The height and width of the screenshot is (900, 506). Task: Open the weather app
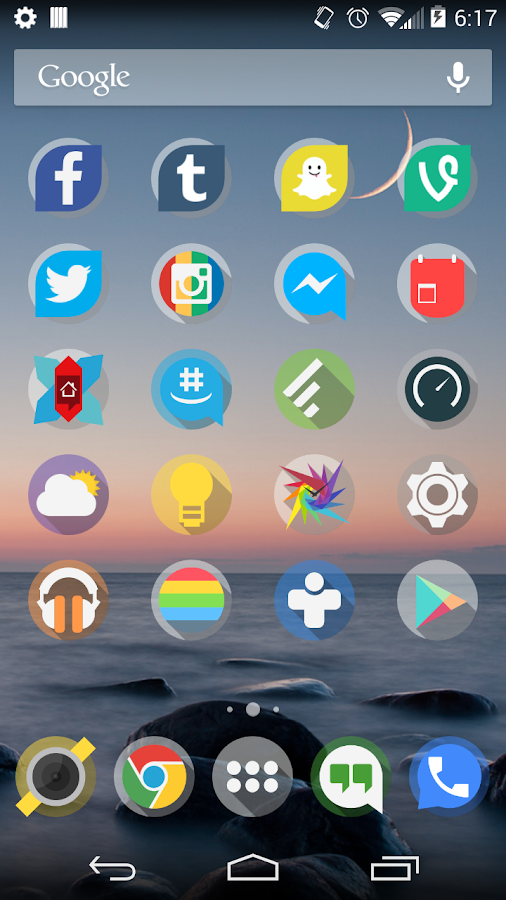[68, 495]
